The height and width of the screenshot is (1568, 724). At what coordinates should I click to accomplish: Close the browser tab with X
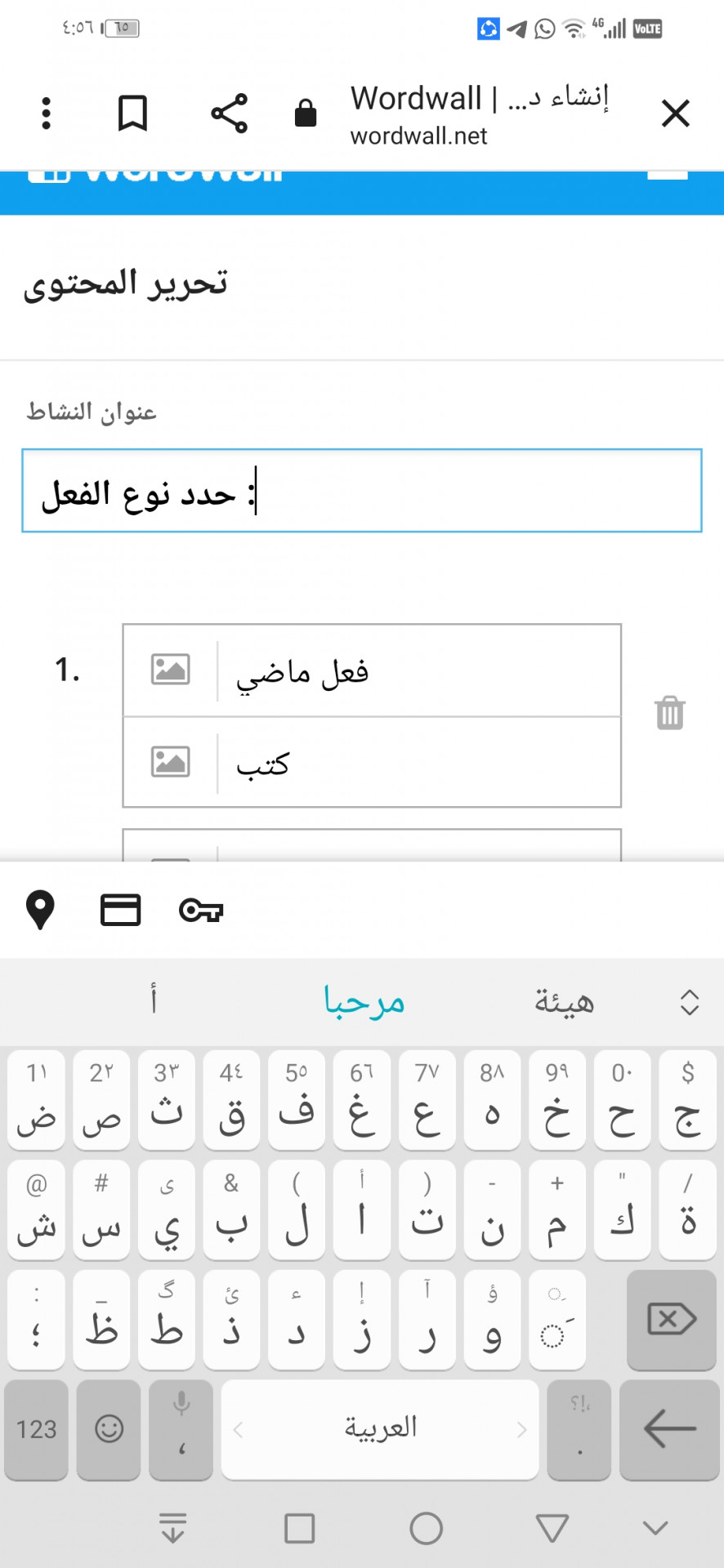pos(676,113)
